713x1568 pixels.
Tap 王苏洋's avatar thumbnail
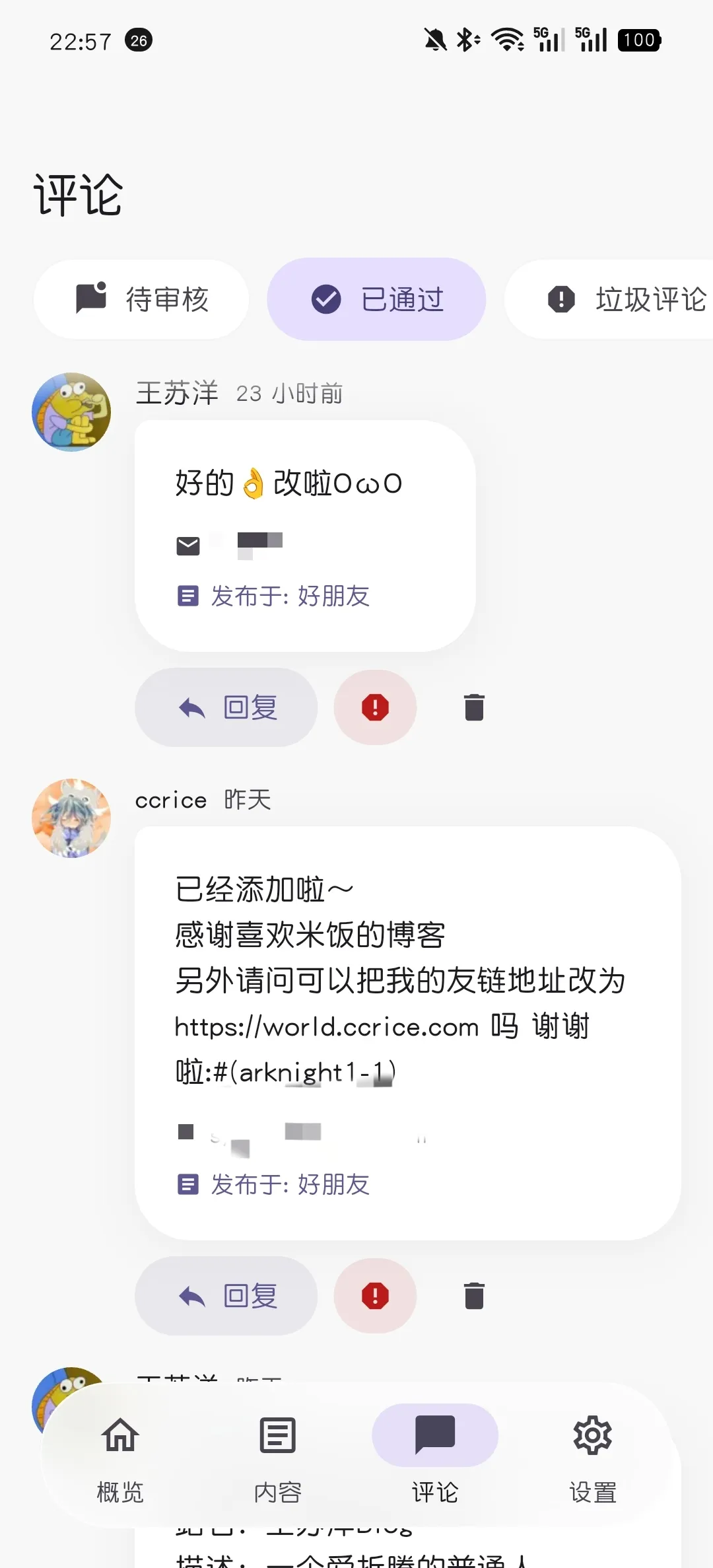pyautogui.click(x=71, y=411)
